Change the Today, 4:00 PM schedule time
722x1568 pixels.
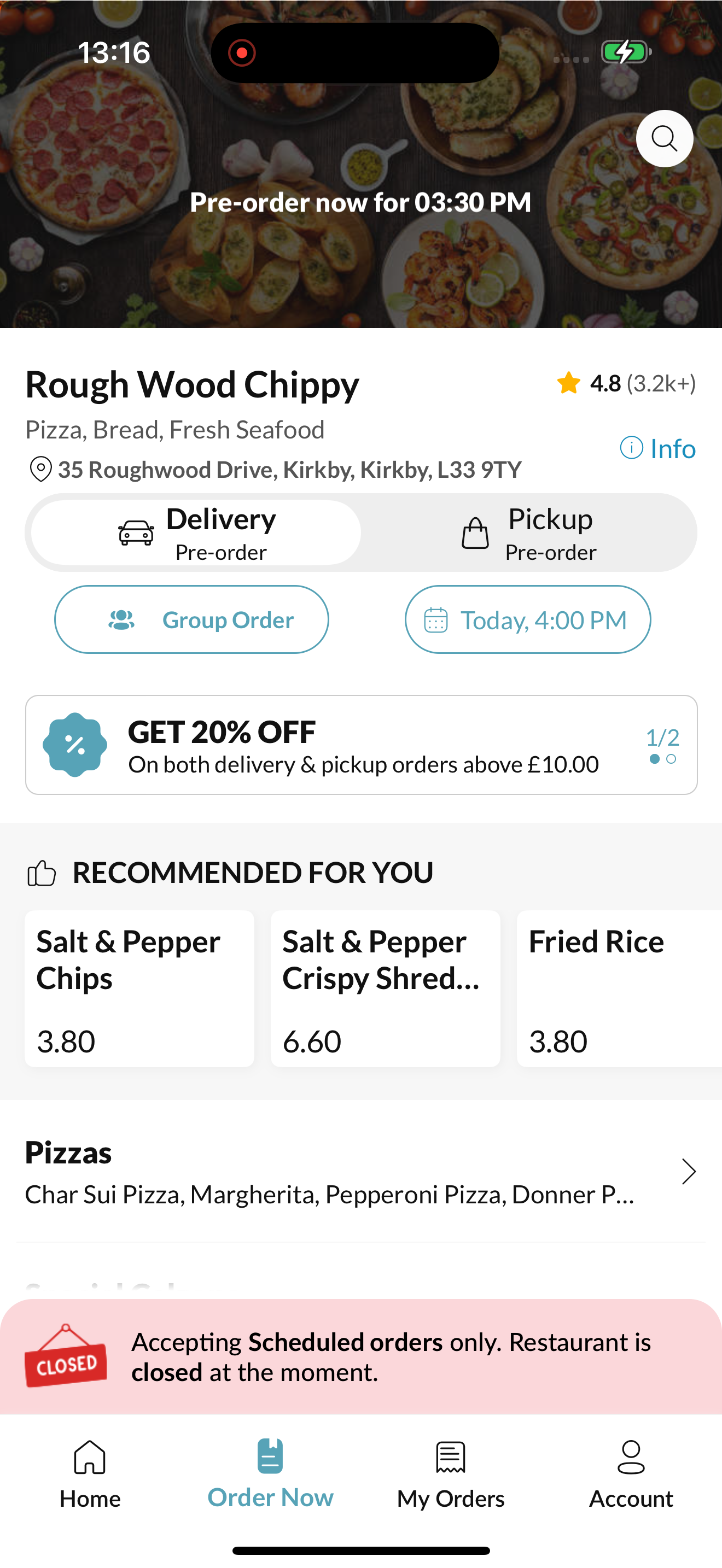[528, 619]
